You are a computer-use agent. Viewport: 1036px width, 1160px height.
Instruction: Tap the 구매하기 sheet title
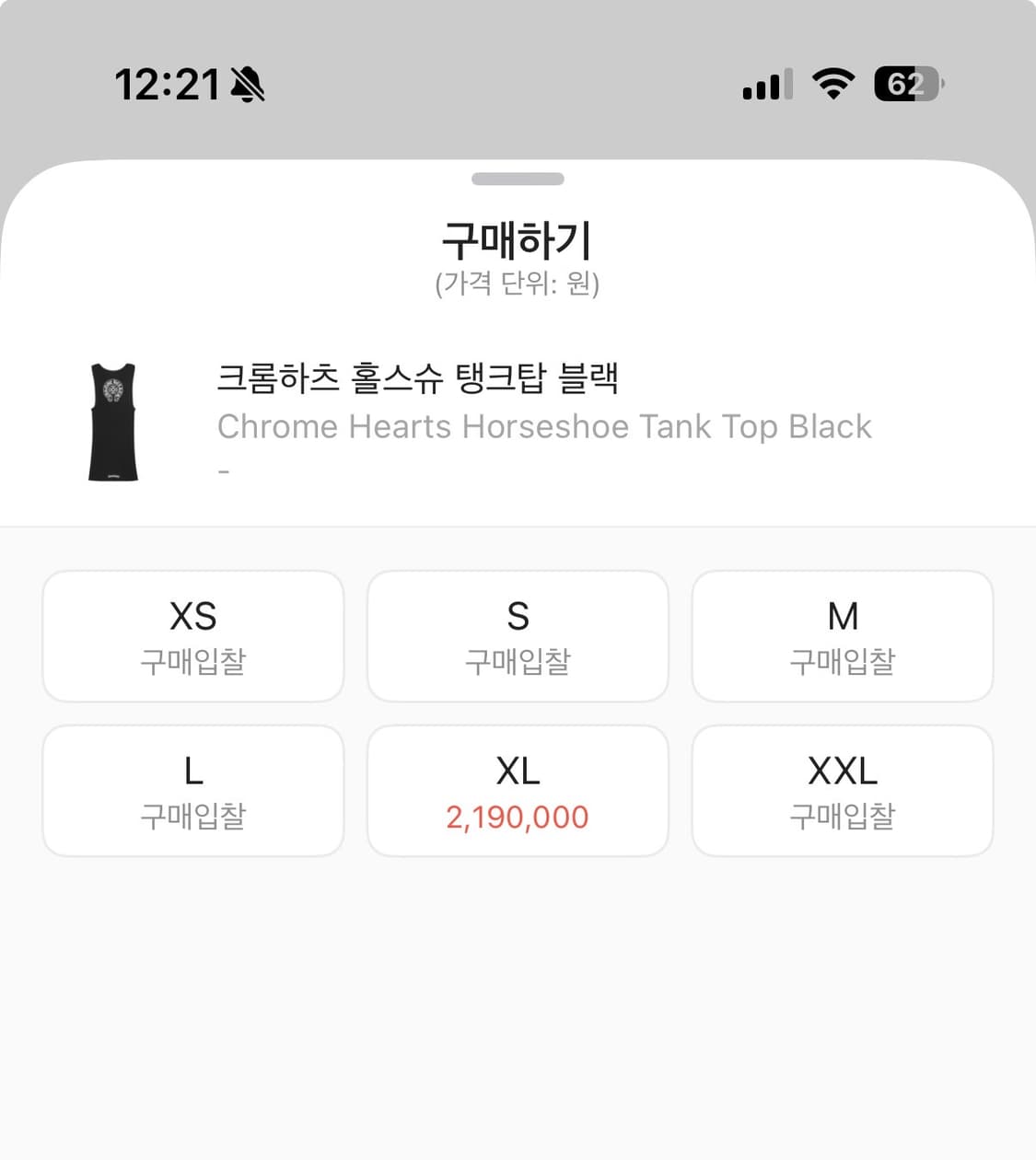coord(518,239)
